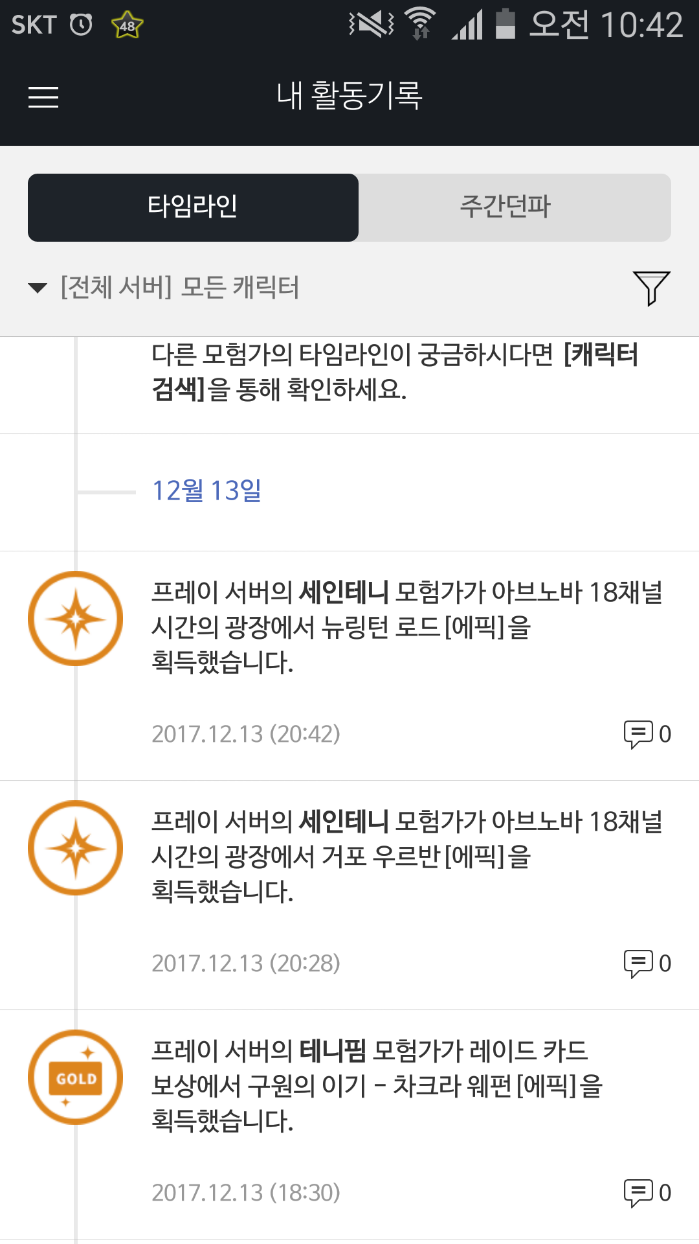Open comments on the 뉴링턴 로드 entry
The image size is (699, 1244).
pos(647,734)
